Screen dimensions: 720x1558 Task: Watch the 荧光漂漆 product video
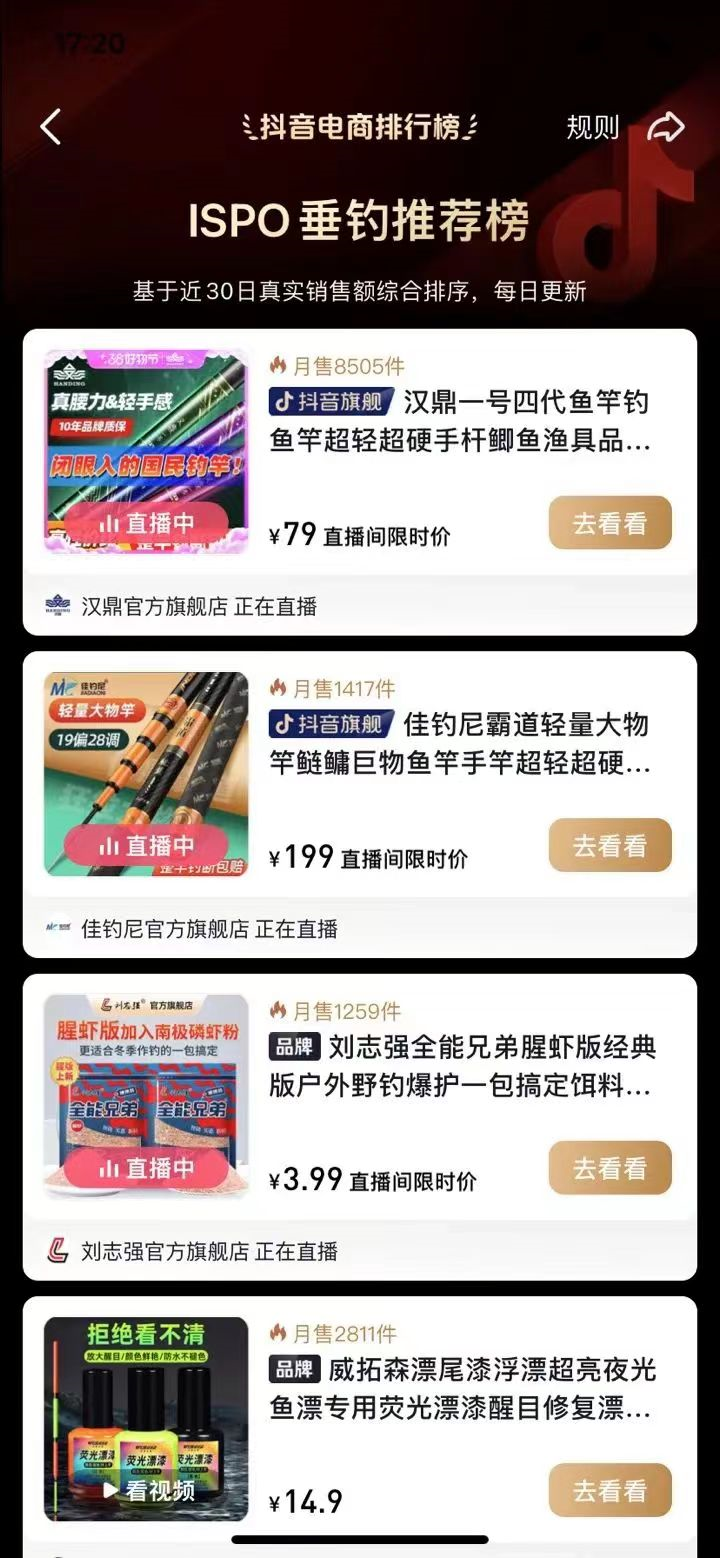146,1419
